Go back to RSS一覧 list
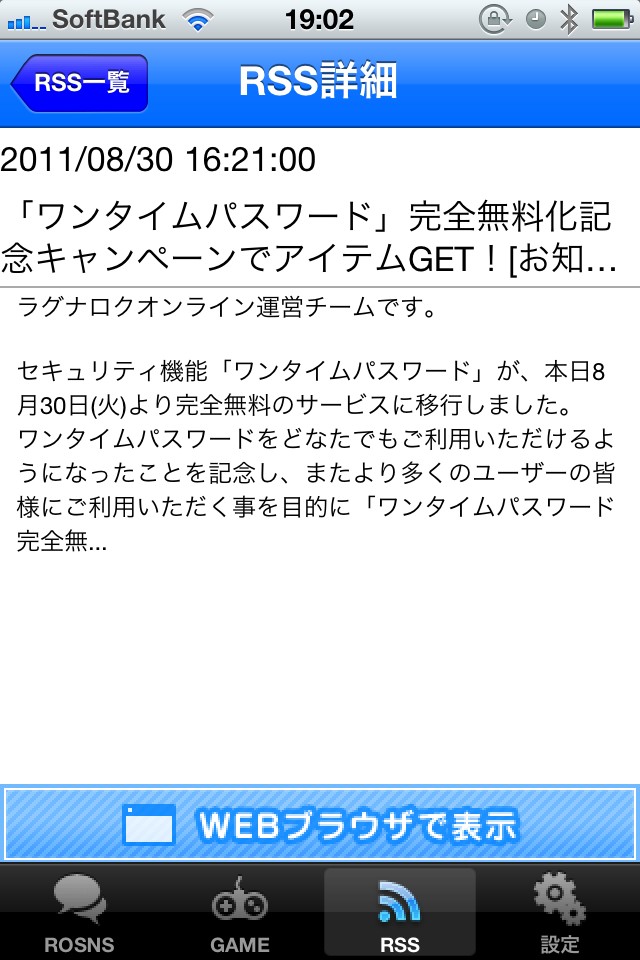Image resolution: width=640 pixels, height=960 pixels. point(79,83)
